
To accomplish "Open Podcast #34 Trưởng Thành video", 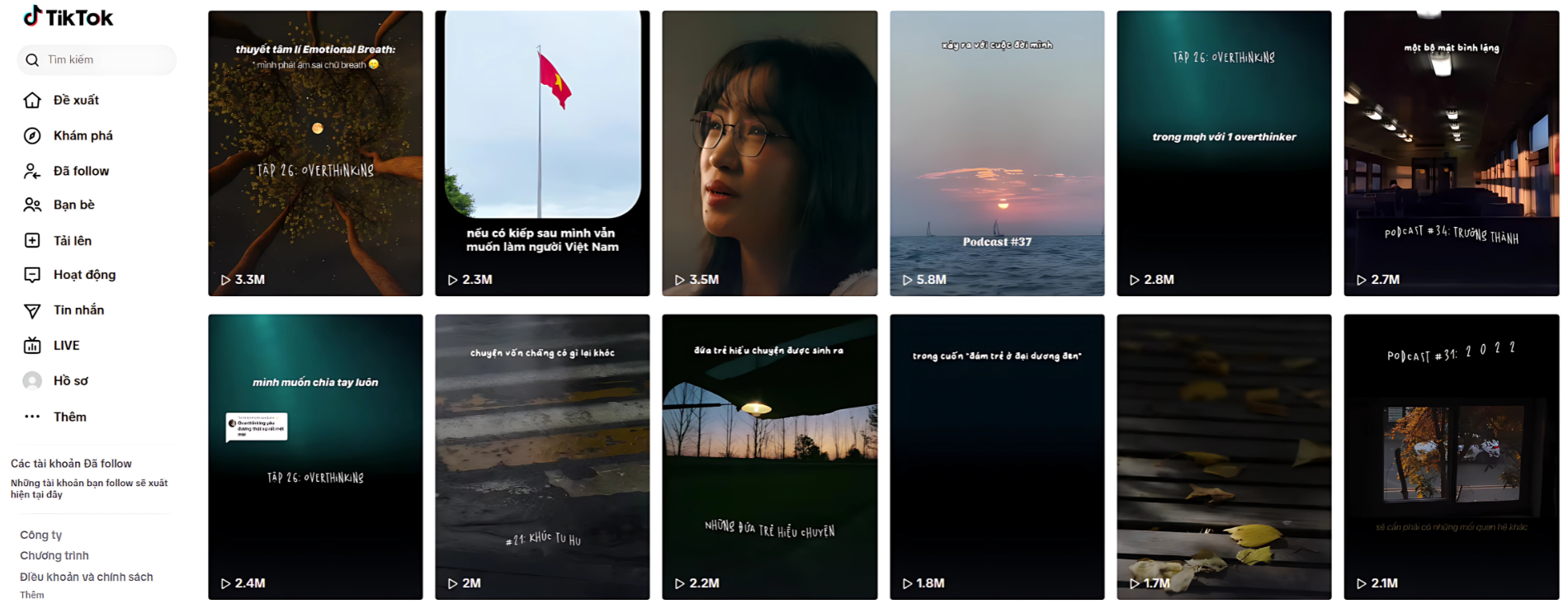I will click(x=1451, y=153).
